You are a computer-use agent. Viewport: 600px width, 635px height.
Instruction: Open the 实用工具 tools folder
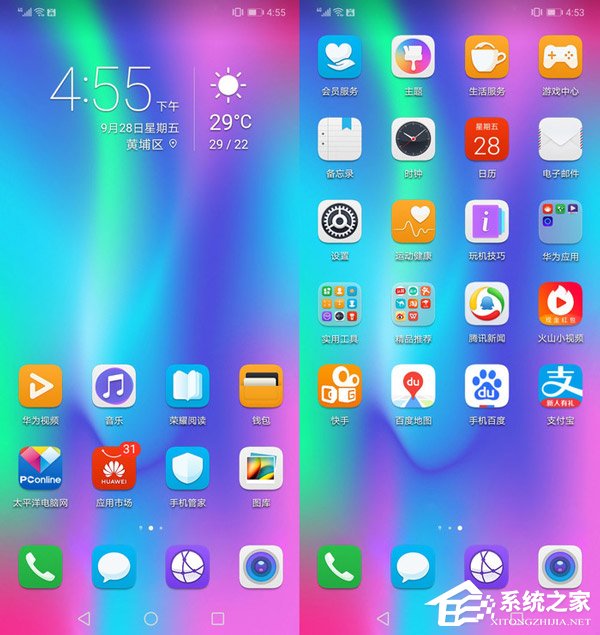coord(339,304)
